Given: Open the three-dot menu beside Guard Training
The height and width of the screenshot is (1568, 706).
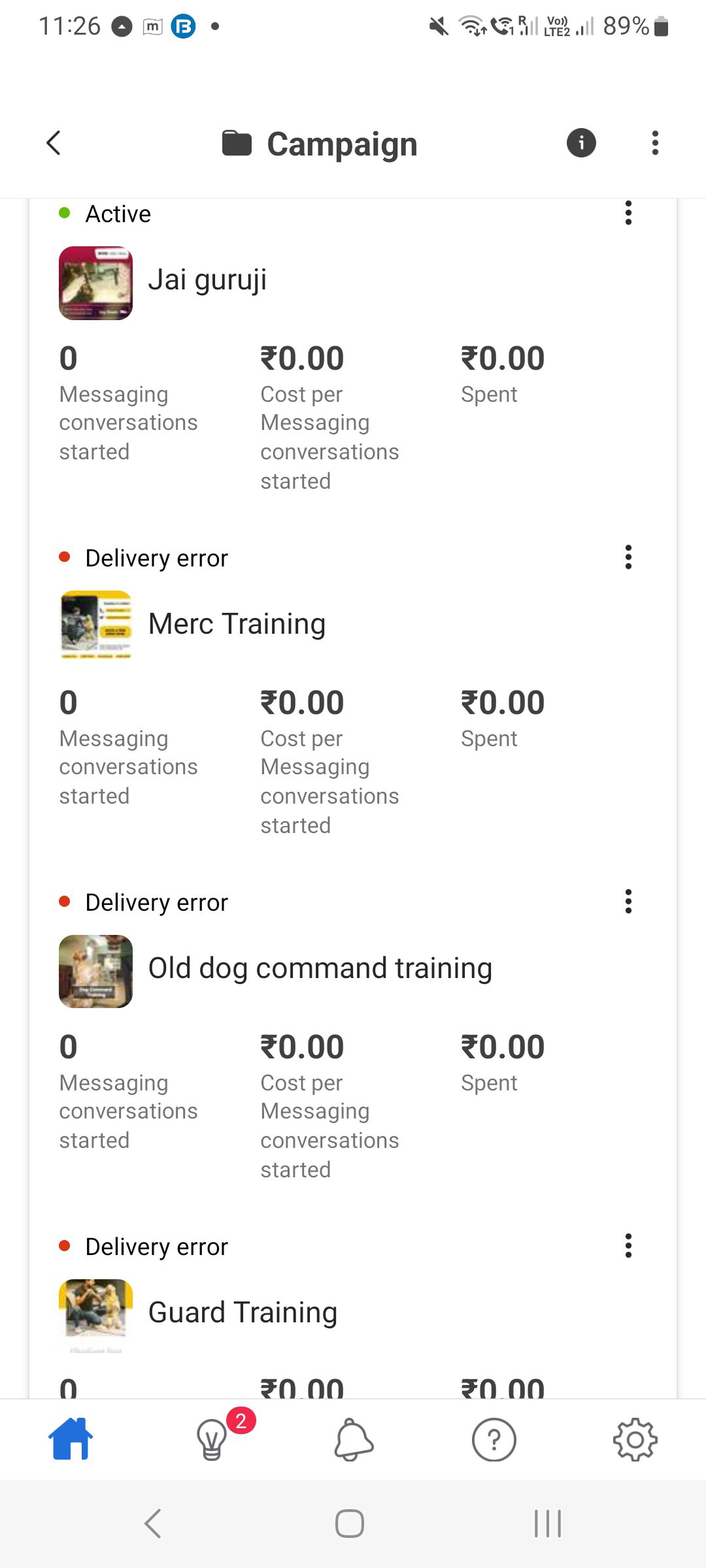Looking at the screenshot, I should [628, 1245].
